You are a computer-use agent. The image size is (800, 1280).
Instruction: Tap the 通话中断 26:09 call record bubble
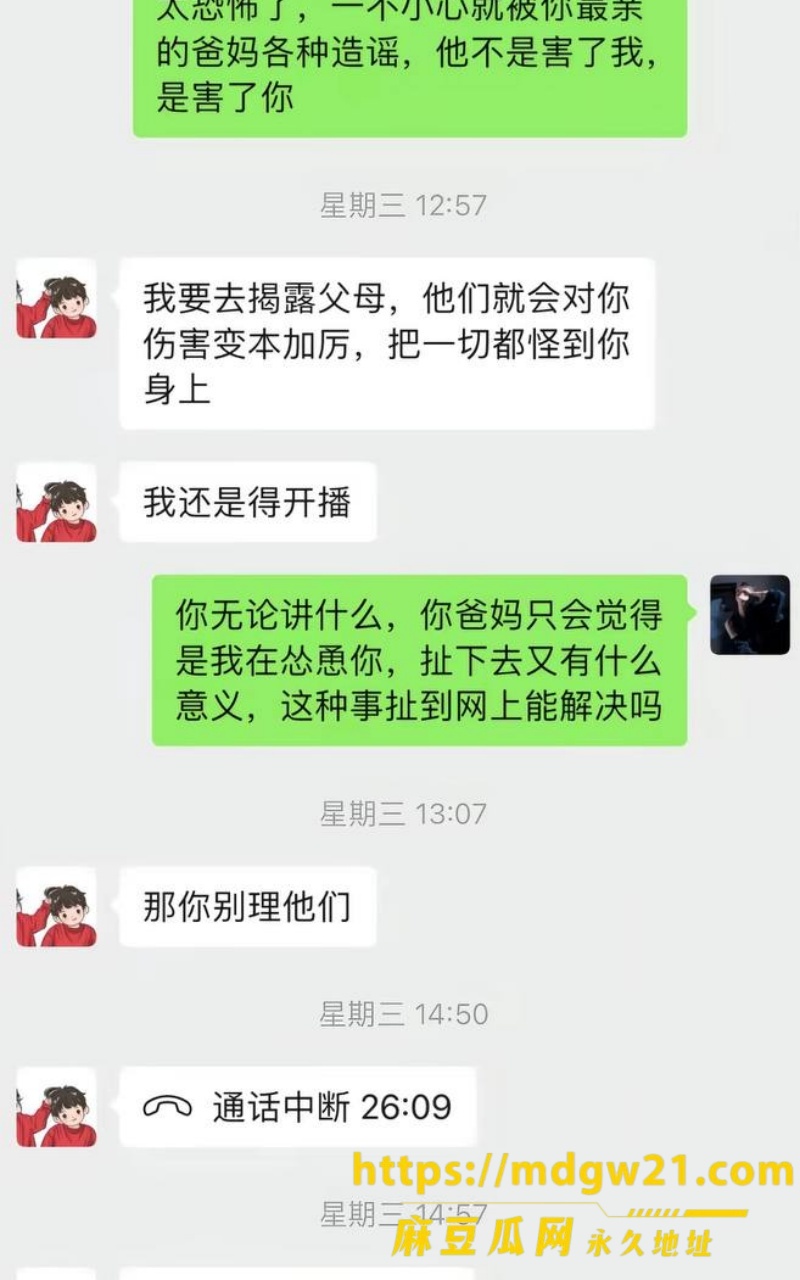(298, 1107)
